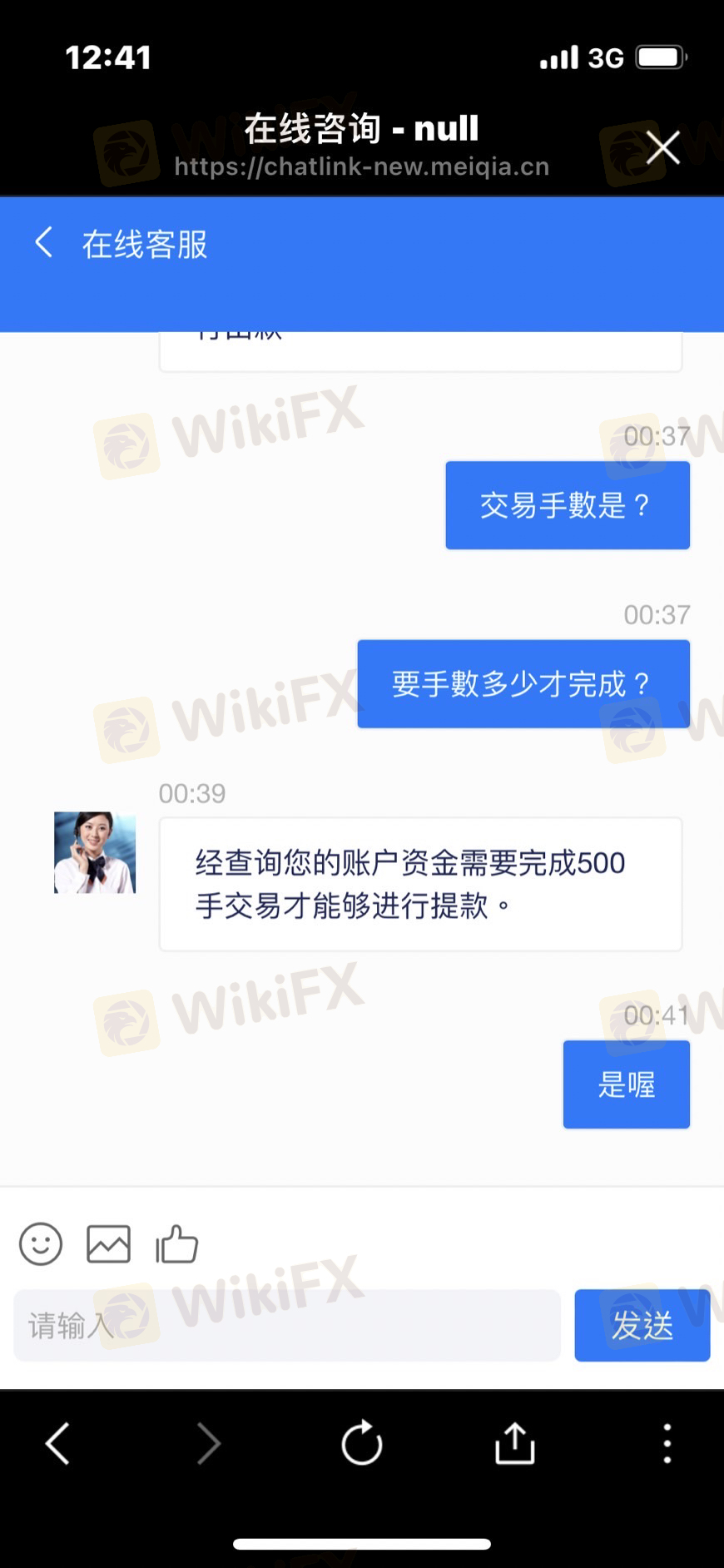724x1568 pixels.
Task: Rate the service with thumbs-up icon
Action: coord(176,1245)
